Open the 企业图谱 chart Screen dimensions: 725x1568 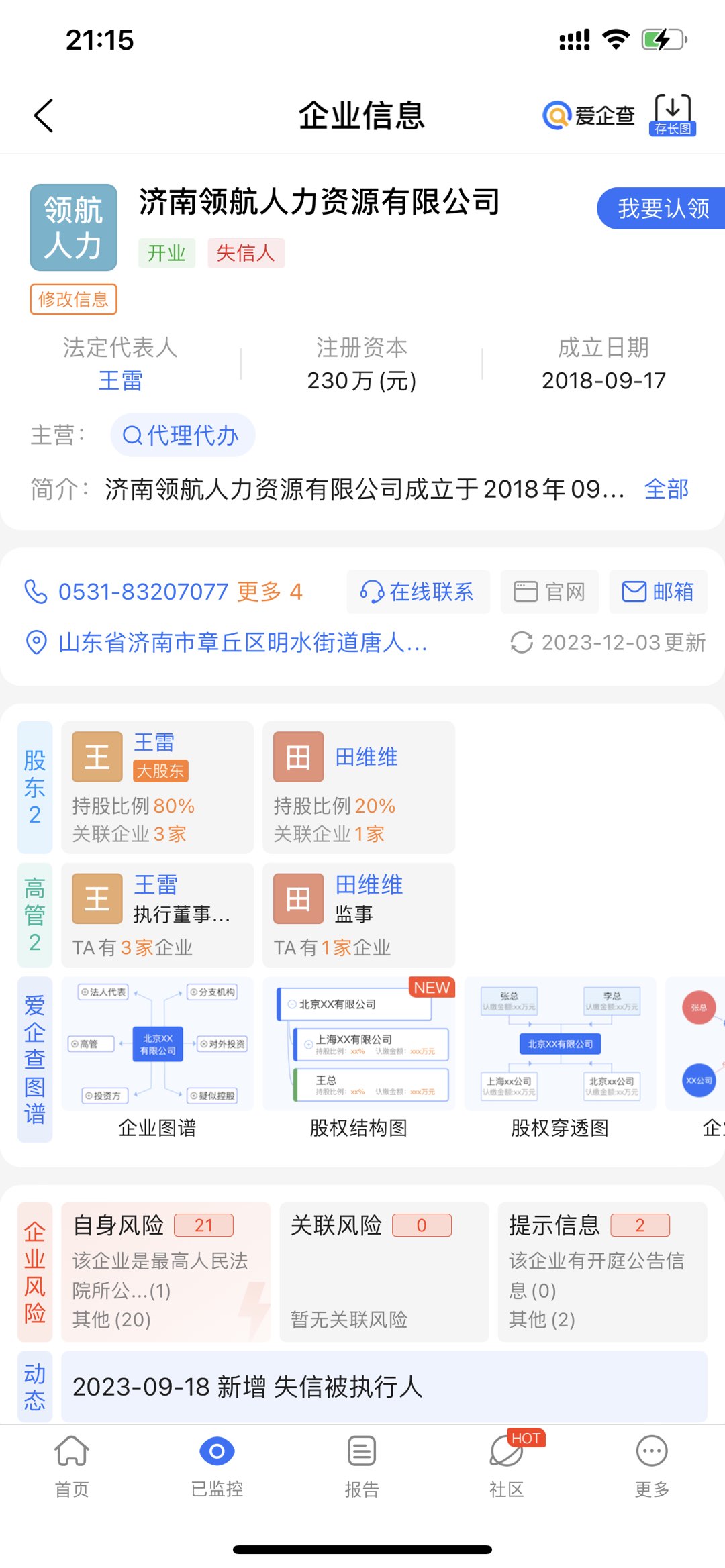click(157, 1057)
